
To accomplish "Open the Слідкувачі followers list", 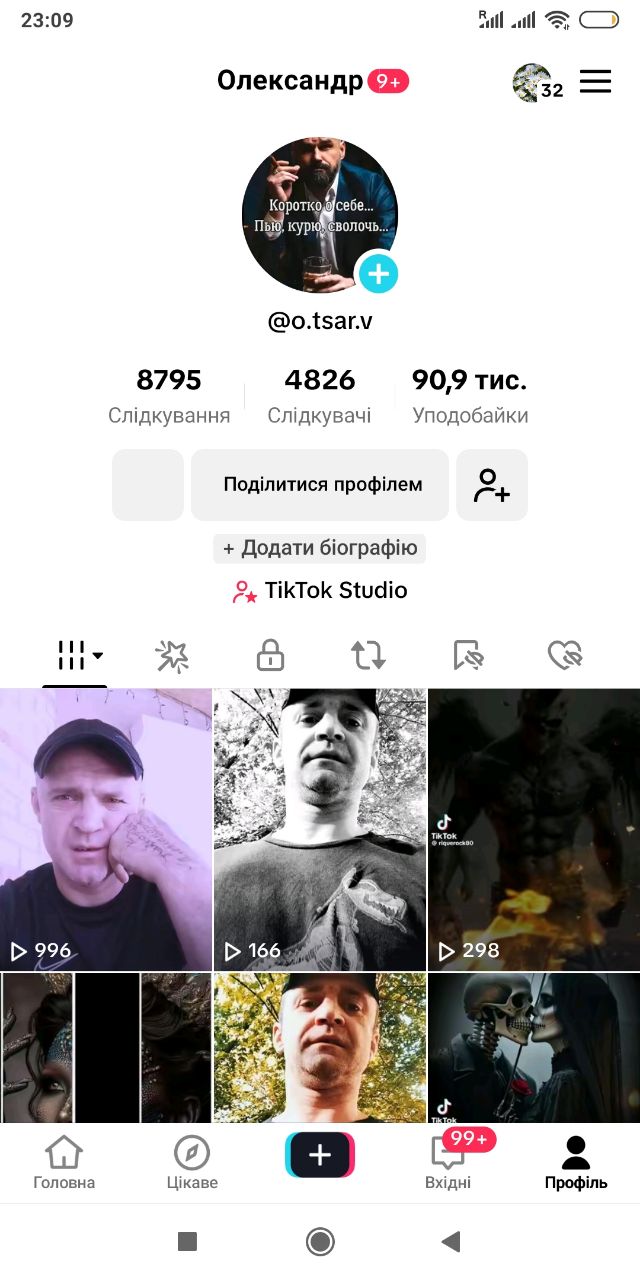I will click(319, 396).
